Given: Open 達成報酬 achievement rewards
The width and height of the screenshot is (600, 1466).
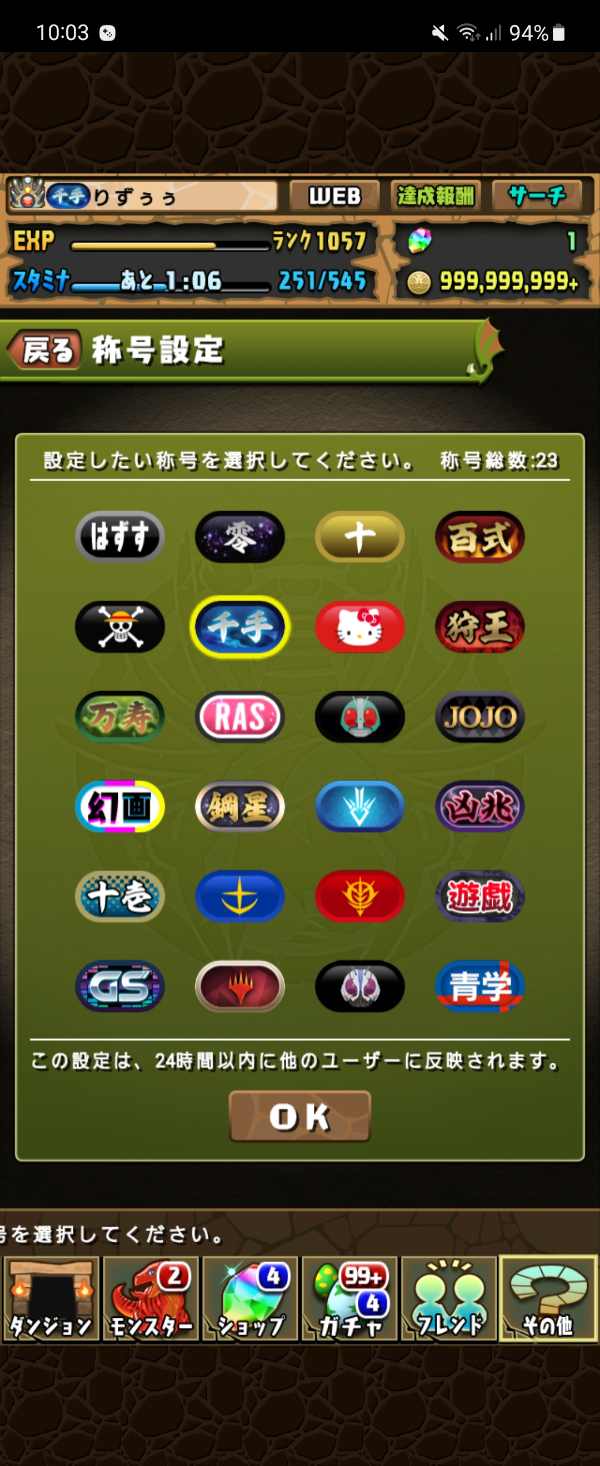Looking at the screenshot, I should (x=436, y=196).
